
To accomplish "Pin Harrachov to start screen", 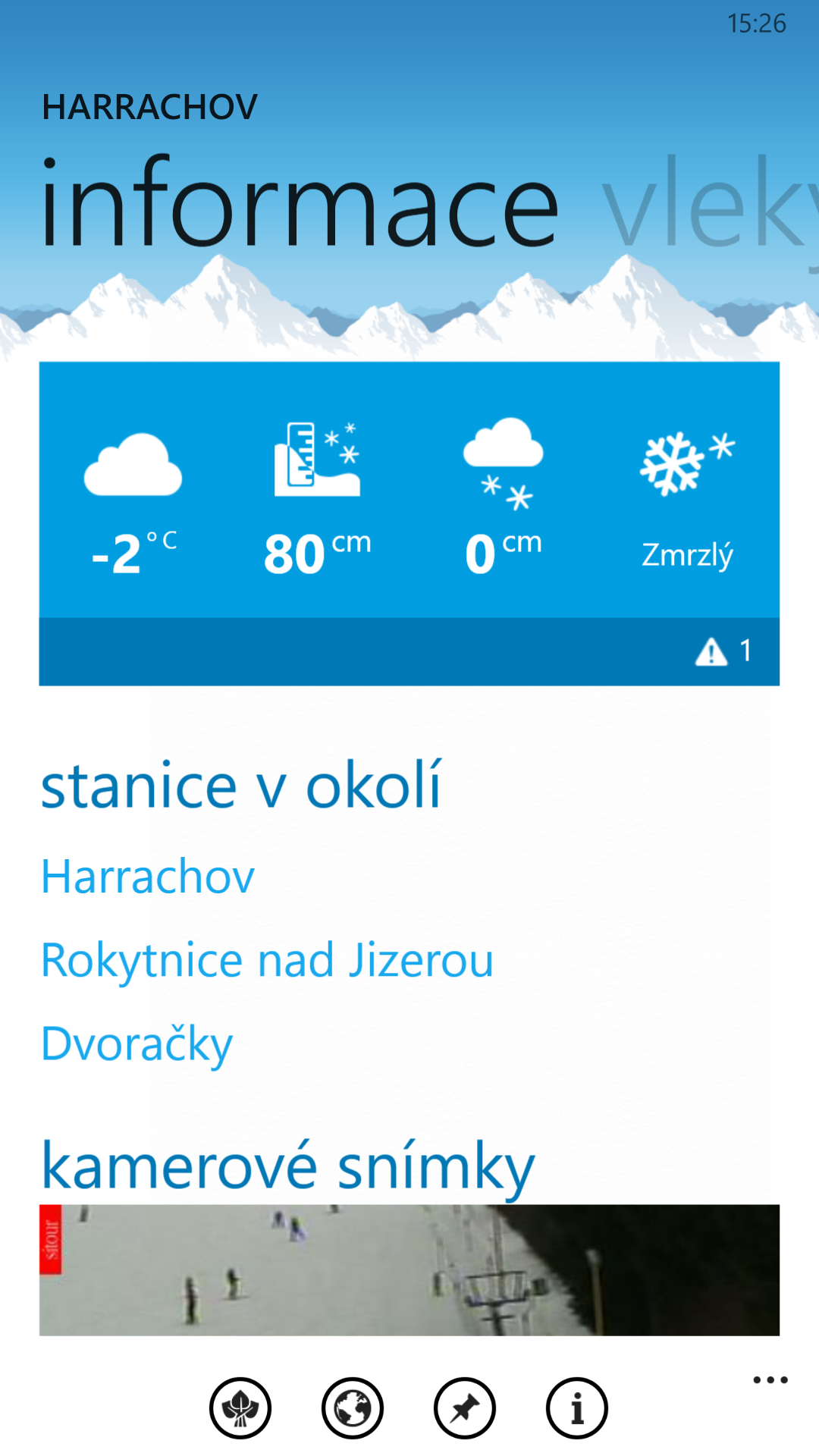I will pyautogui.click(x=465, y=1408).
